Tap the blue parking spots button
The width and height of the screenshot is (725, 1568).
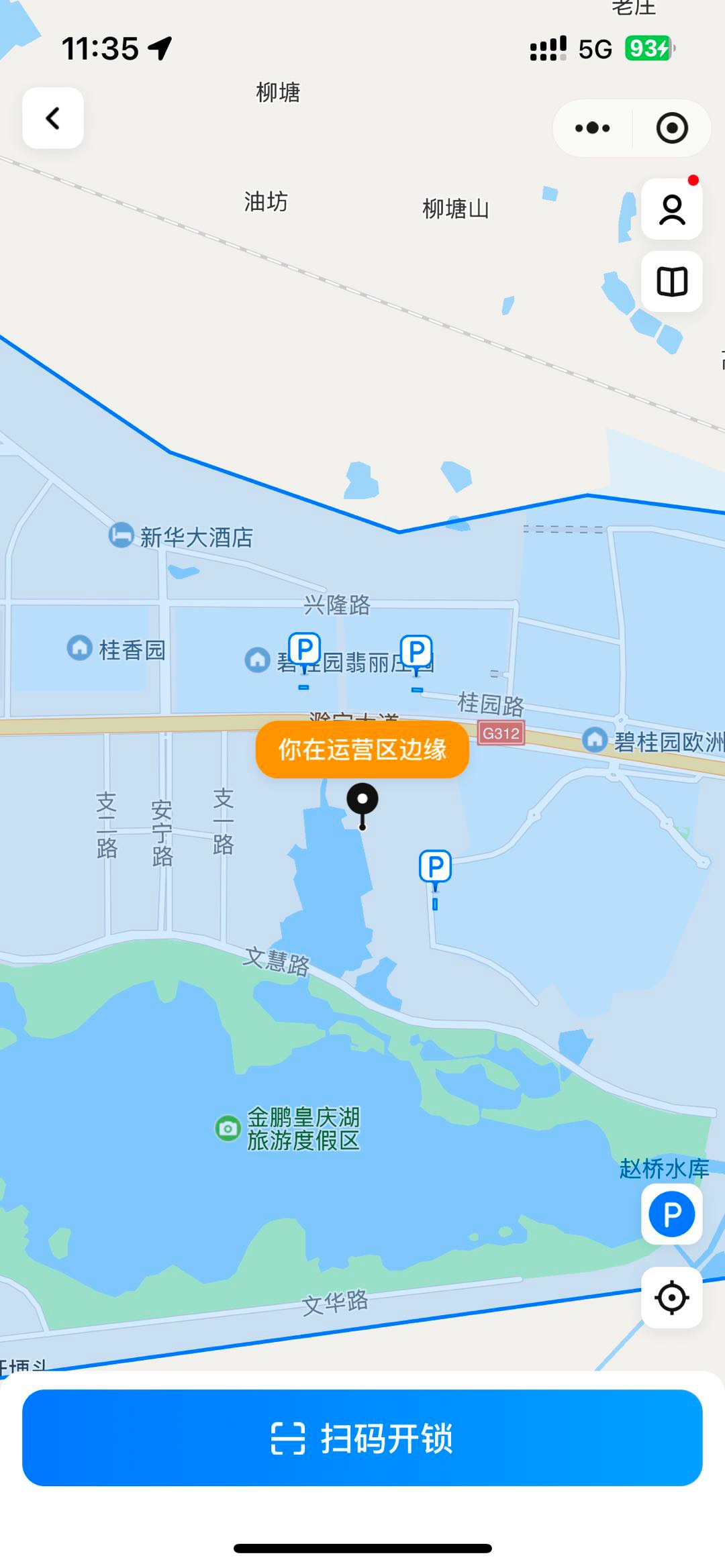coord(672,1214)
